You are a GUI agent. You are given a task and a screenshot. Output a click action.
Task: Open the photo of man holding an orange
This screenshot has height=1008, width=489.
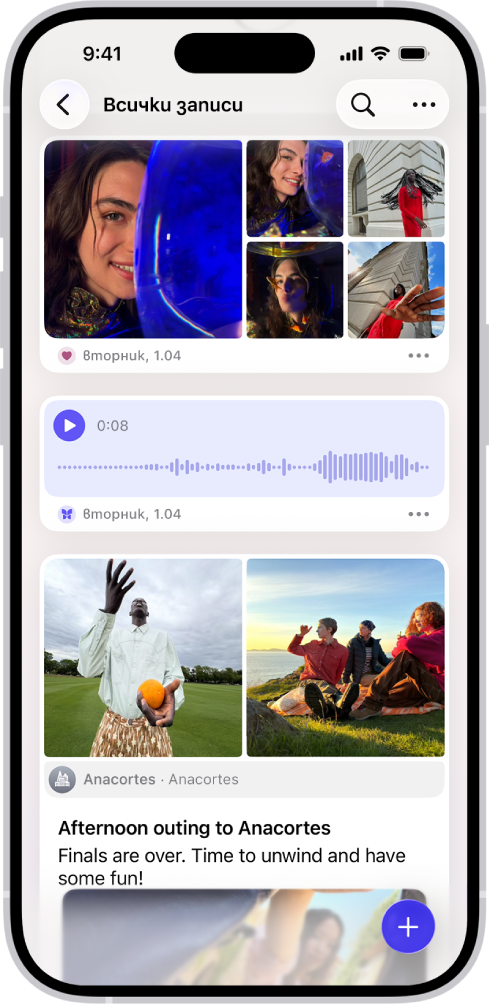[x=143, y=658]
